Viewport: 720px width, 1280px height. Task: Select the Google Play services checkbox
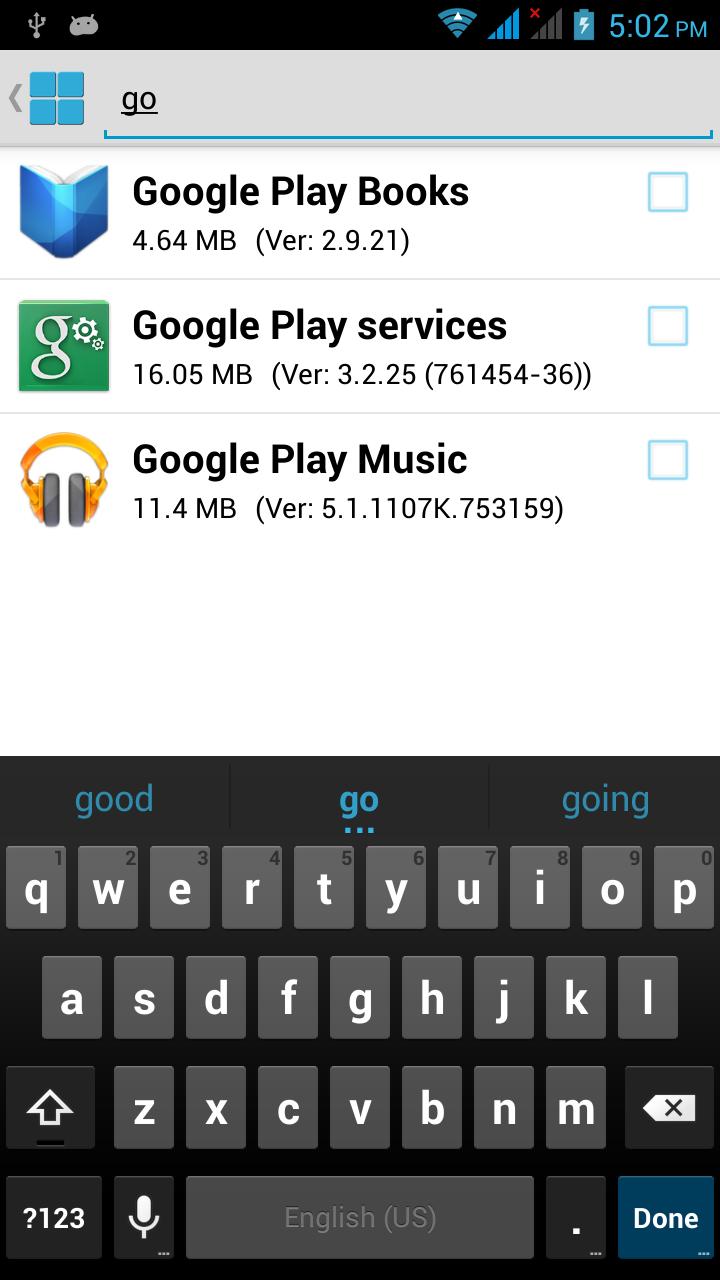click(x=667, y=326)
